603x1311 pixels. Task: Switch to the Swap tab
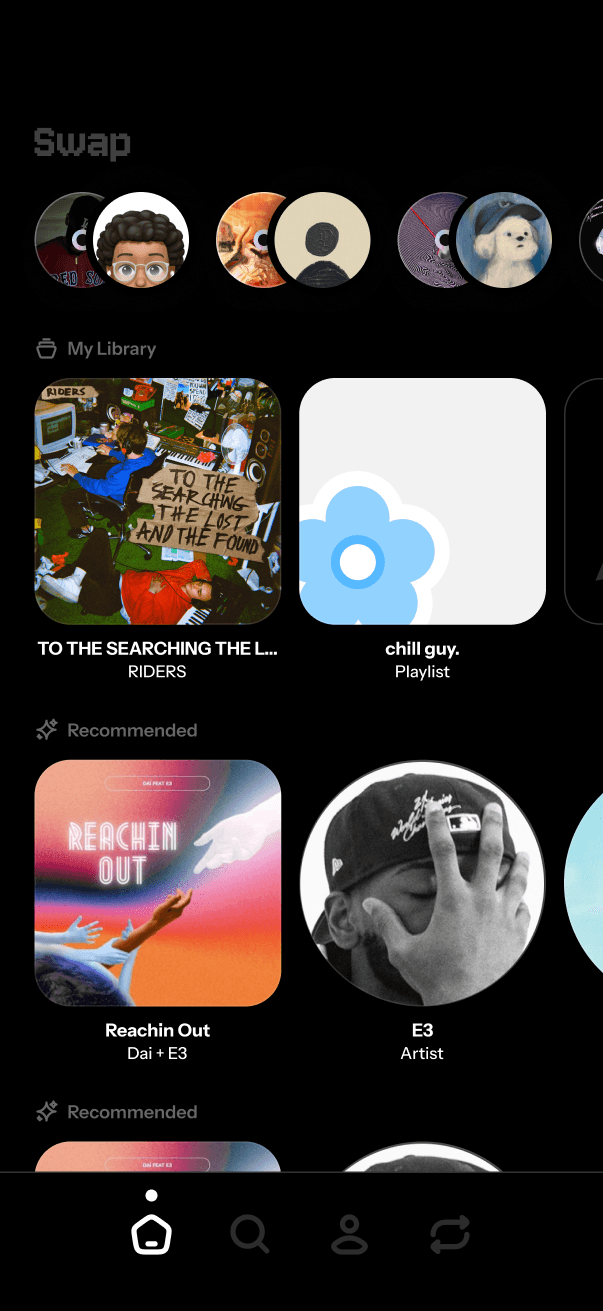(x=450, y=1235)
